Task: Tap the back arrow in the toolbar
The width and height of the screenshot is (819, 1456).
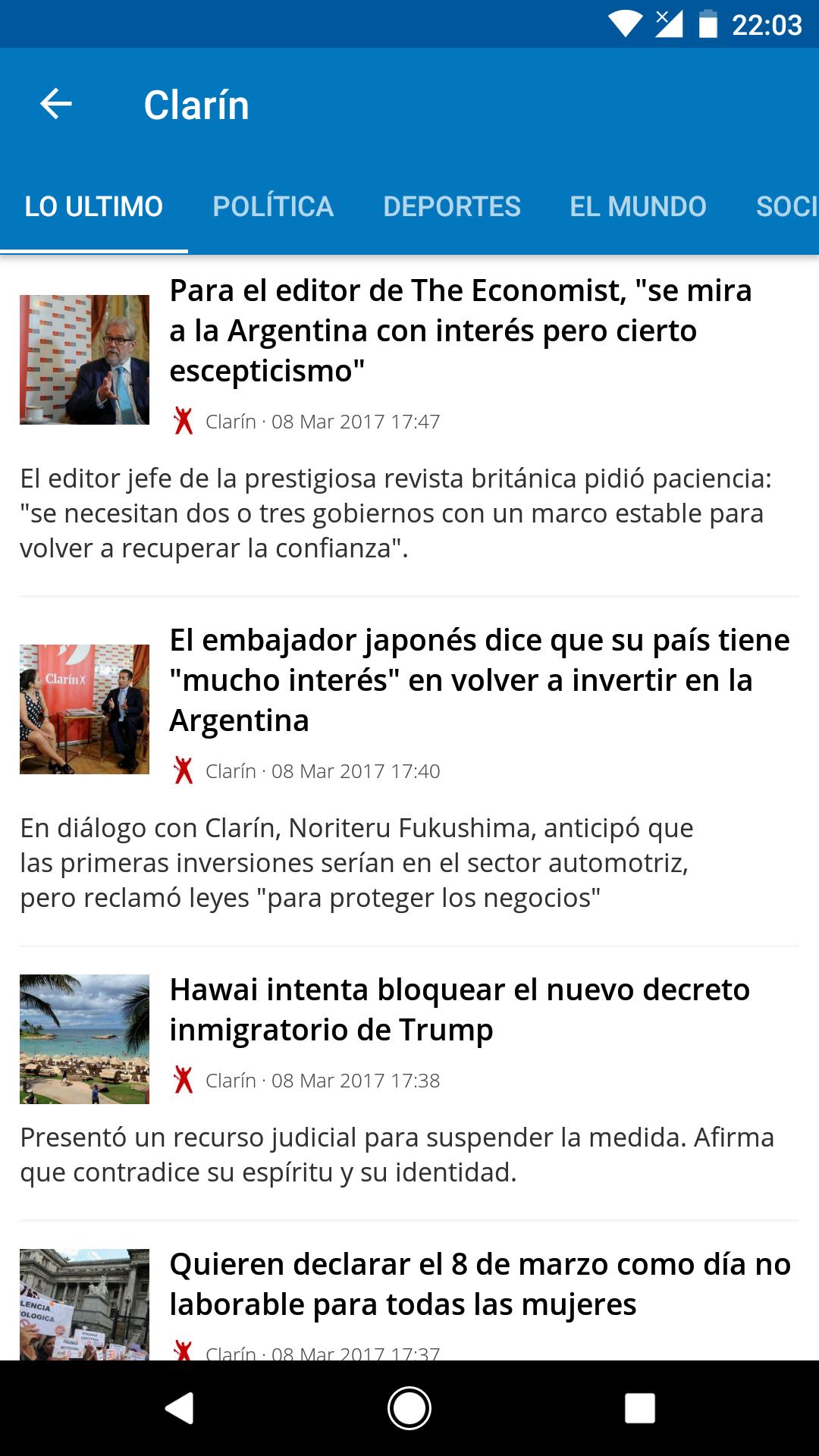Action: tap(55, 103)
